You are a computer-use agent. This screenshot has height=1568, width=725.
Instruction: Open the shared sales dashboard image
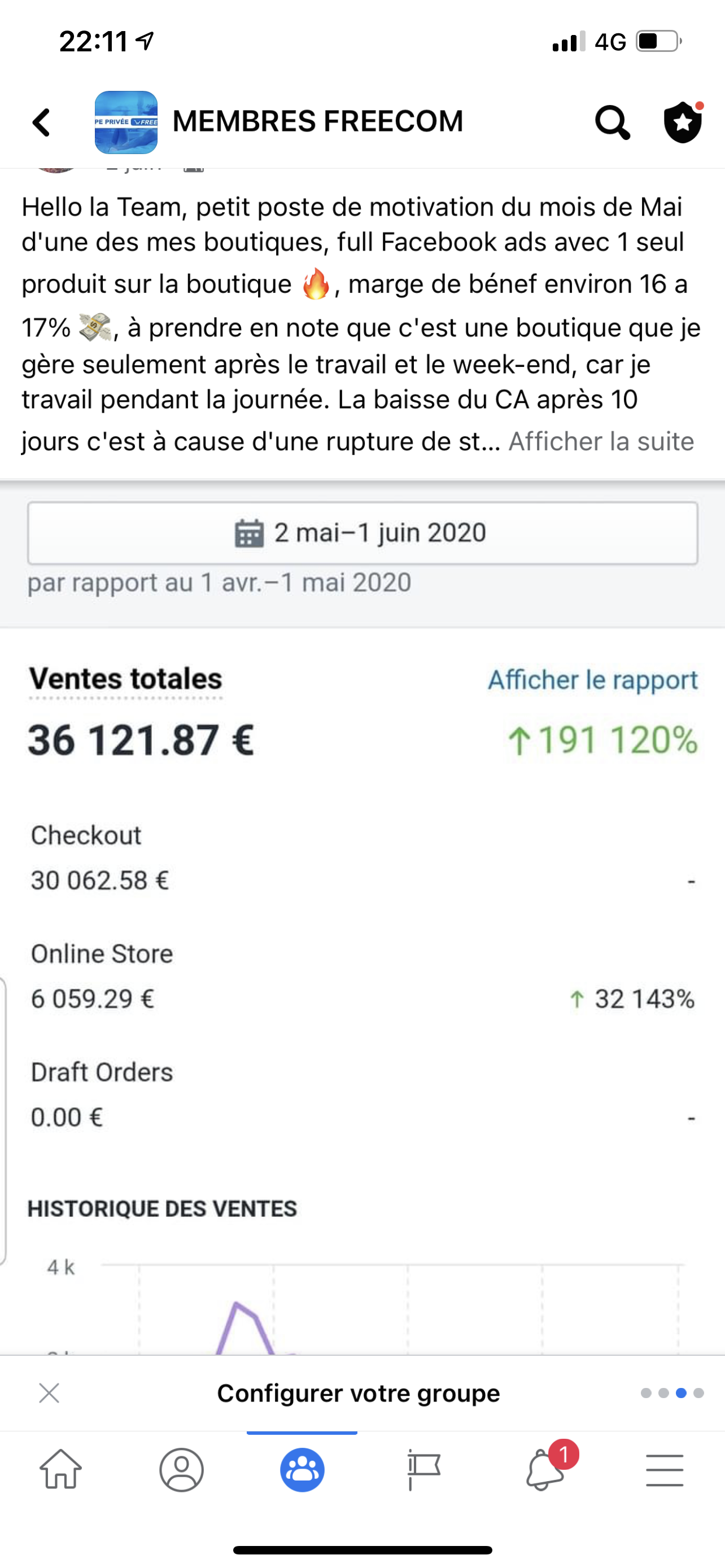pos(362,918)
